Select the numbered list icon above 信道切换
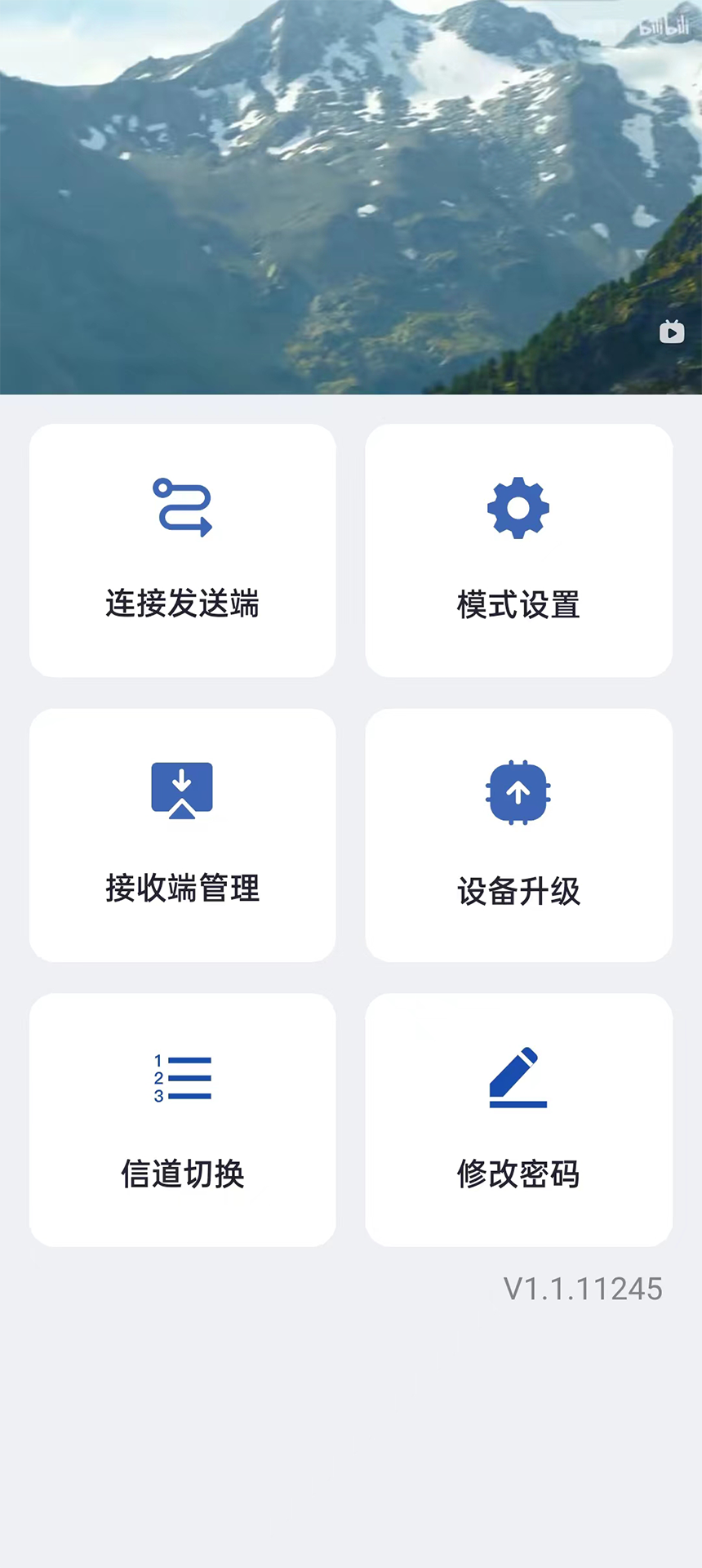 coord(182,1076)
